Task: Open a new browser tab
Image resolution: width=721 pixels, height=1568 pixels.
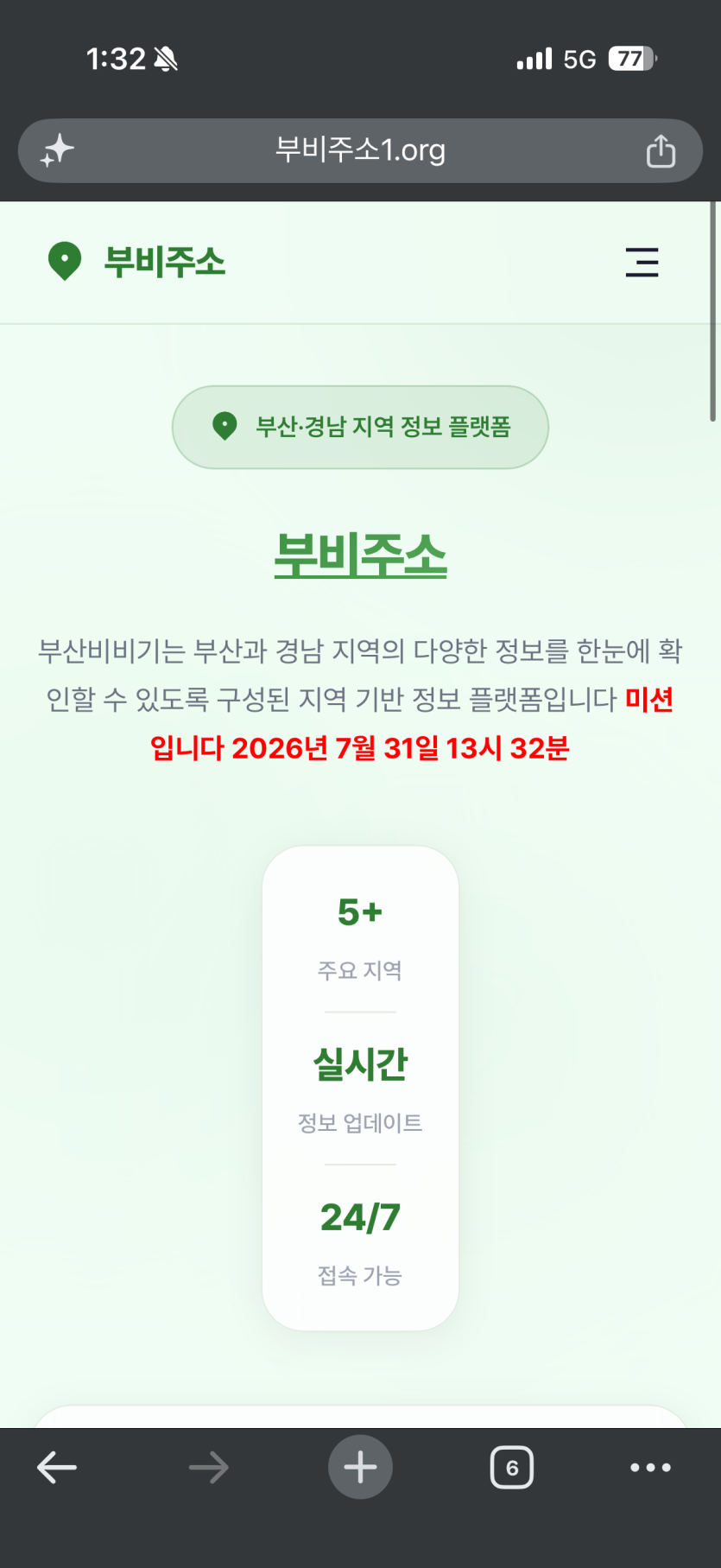Action: click(x=360, y=1467)
